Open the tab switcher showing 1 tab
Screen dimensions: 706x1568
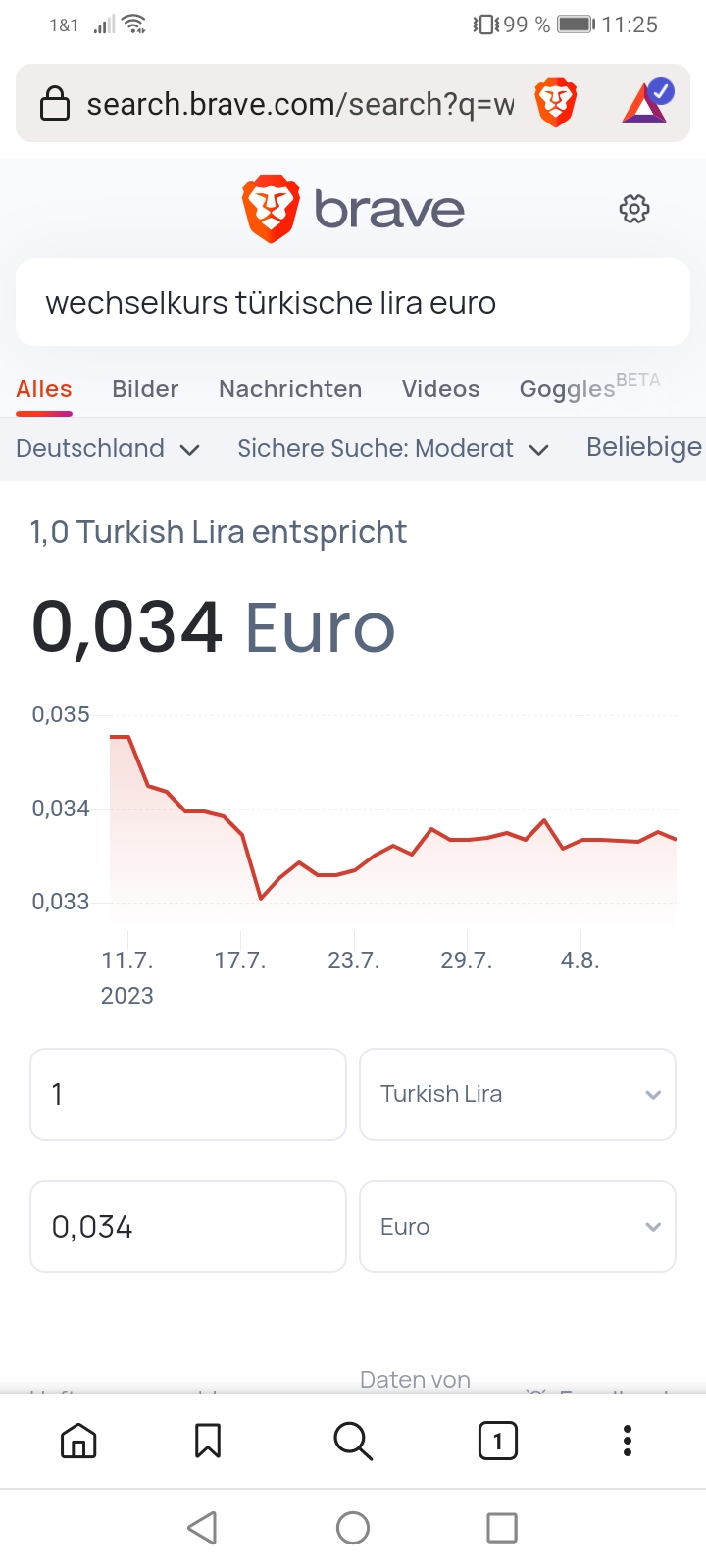(498, 1441)
